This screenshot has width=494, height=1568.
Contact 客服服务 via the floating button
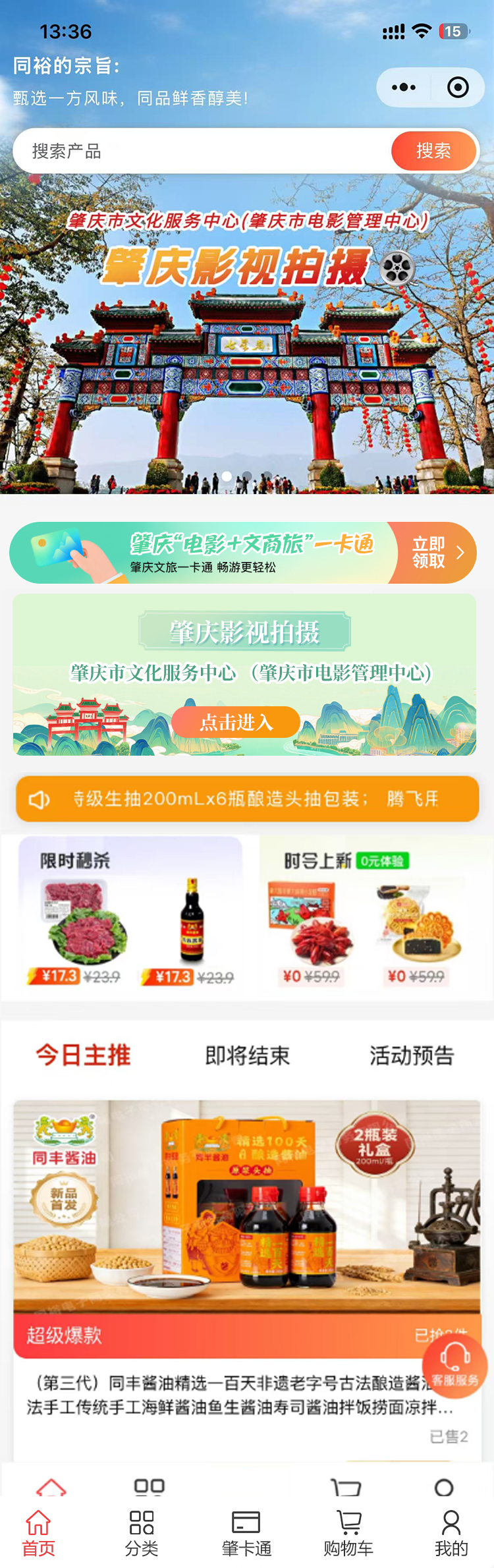click(x=454, y=1365)
